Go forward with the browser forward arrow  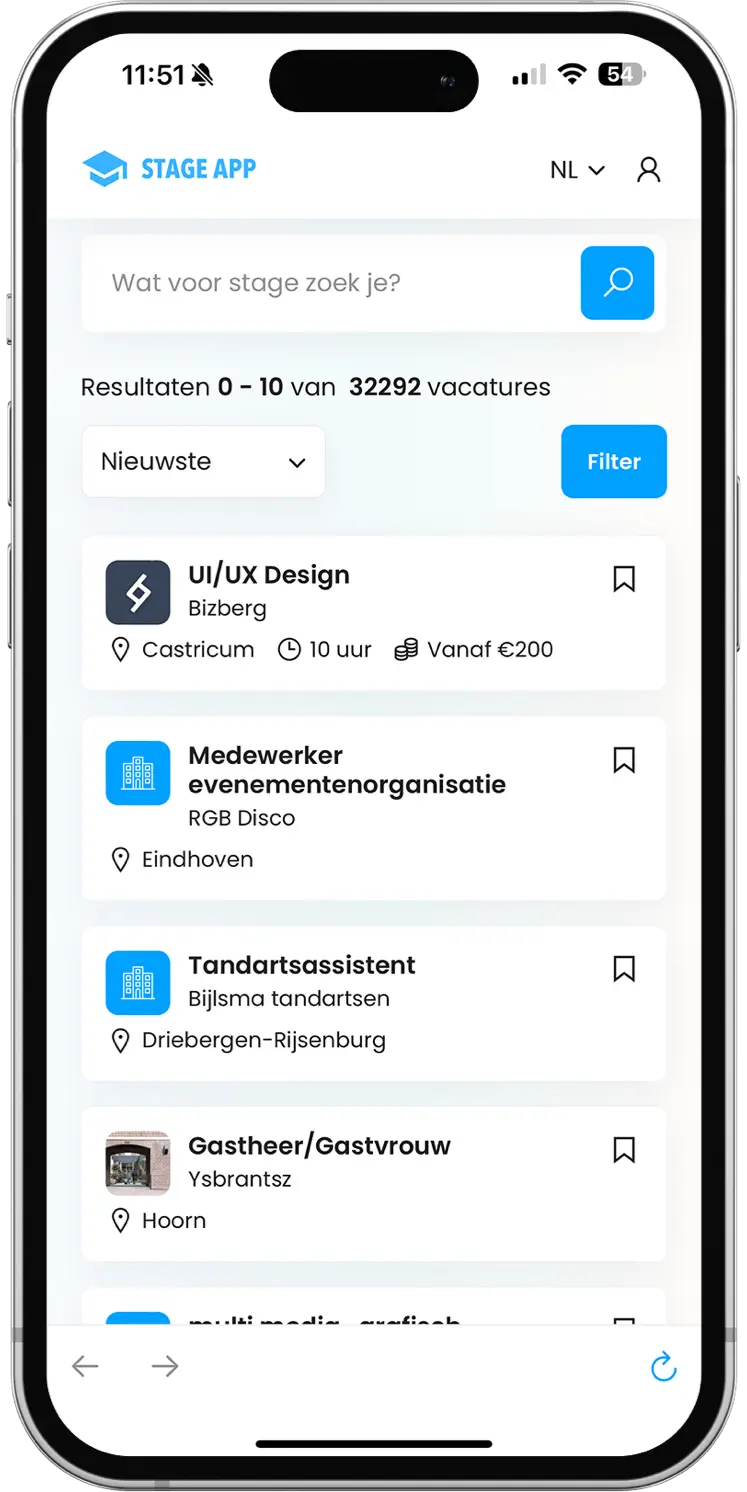pyautogui.click(x=165, y=1366)
